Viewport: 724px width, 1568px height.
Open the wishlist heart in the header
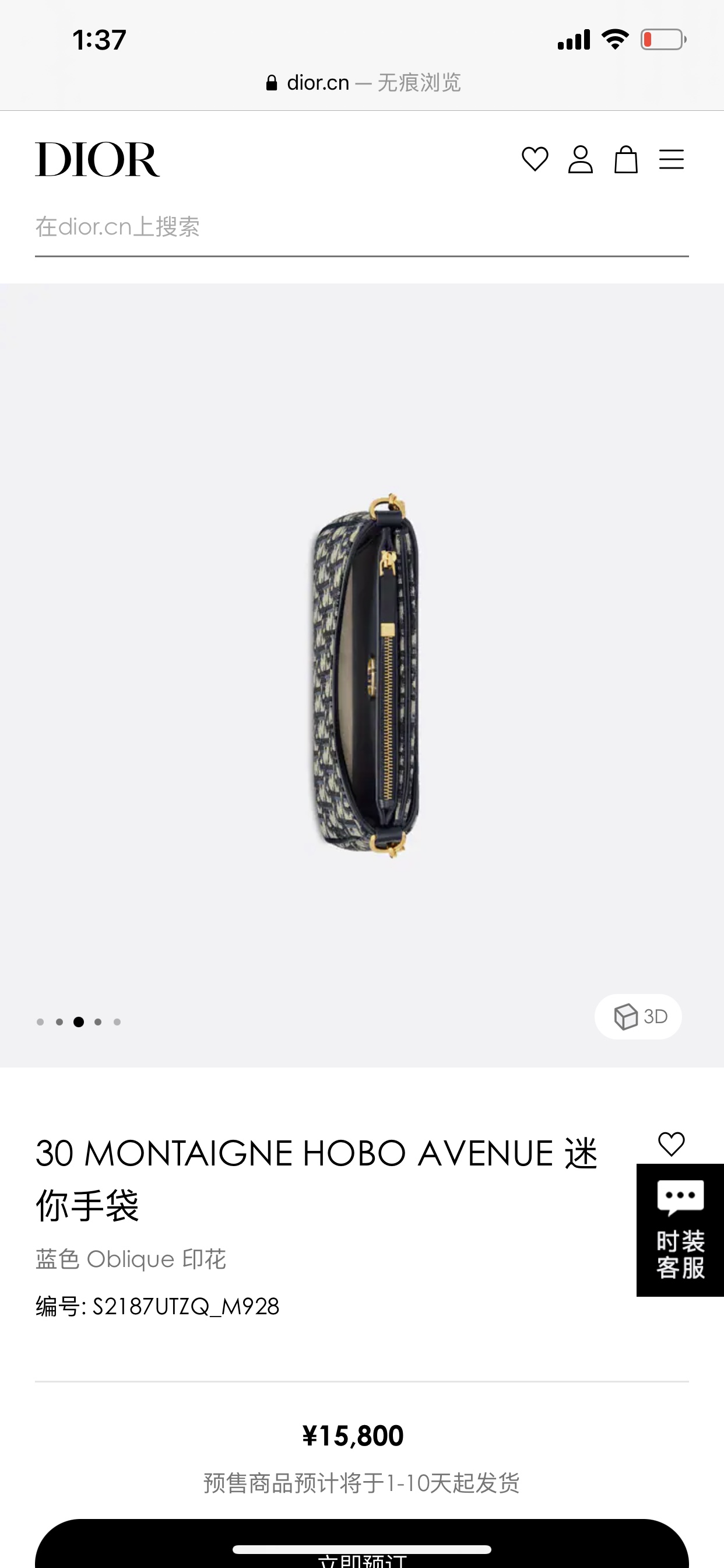click(x=535, y=159)
